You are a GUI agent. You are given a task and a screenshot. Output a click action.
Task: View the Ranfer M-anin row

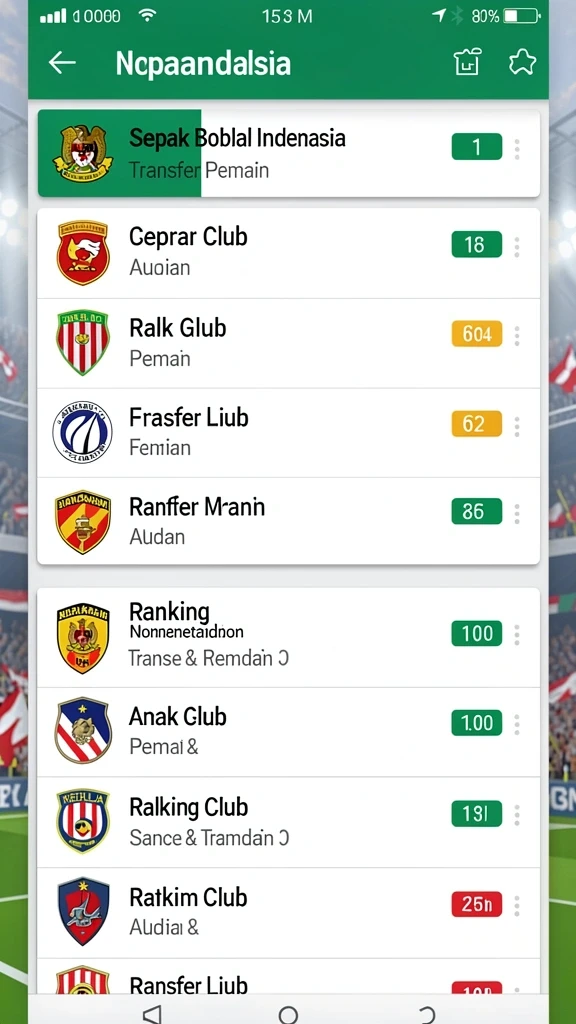pyautogui.click(x=289, y=521)
